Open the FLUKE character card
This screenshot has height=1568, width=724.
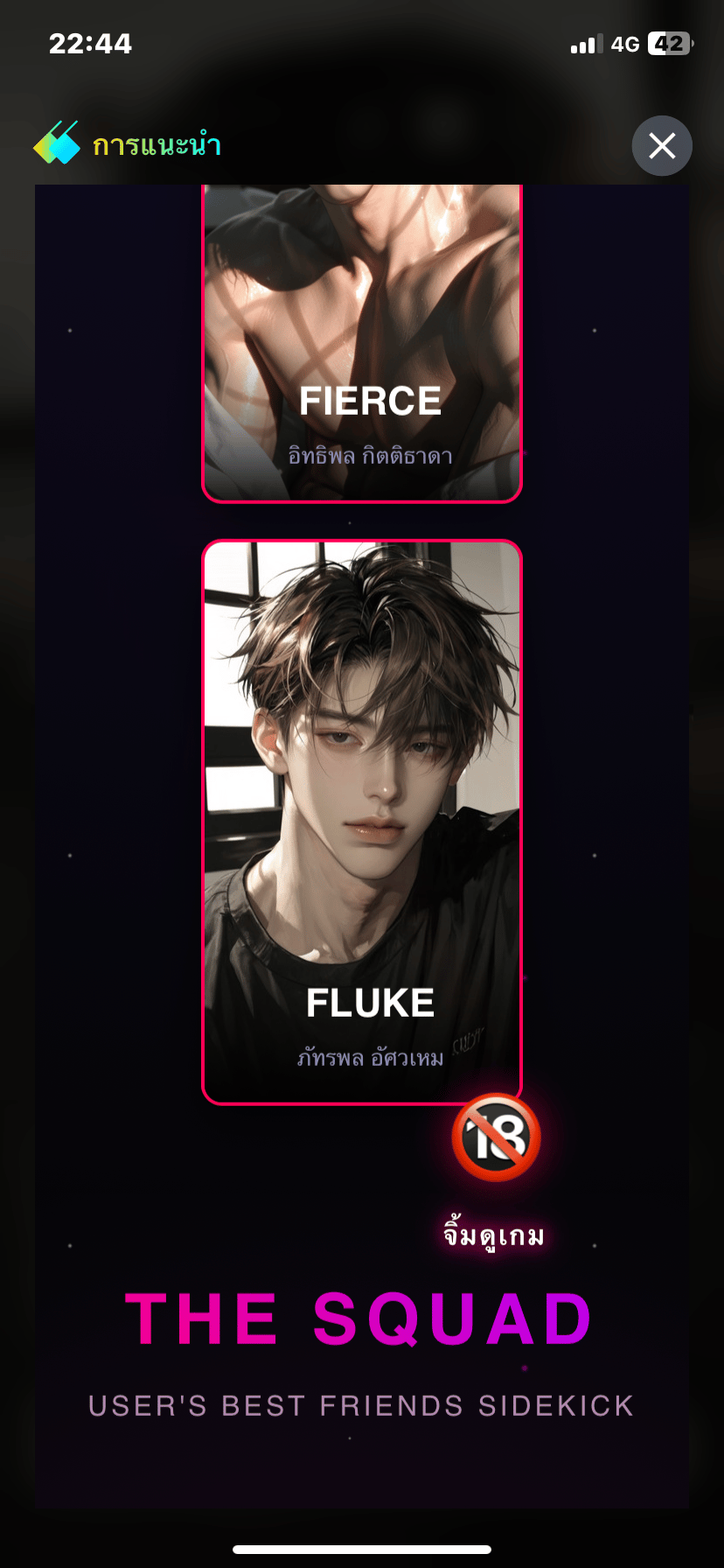tap(362, 822)
